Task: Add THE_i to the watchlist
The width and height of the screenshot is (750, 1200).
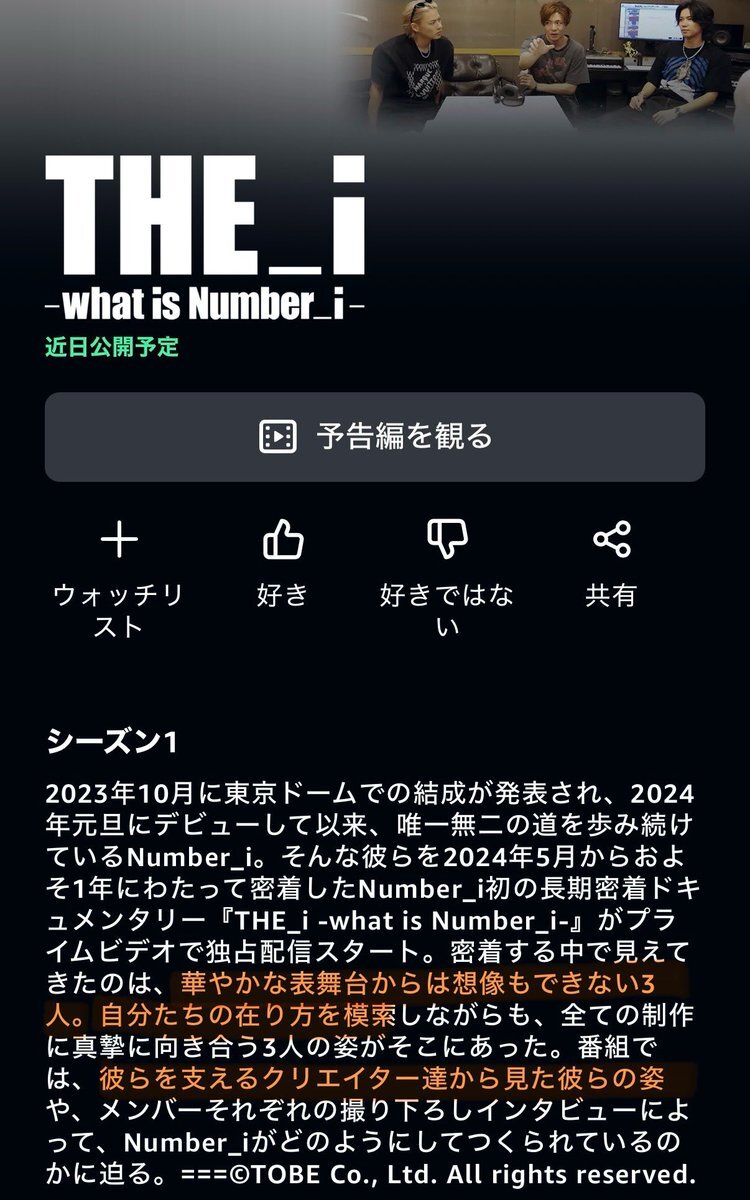Action: [x=119, y=541]
